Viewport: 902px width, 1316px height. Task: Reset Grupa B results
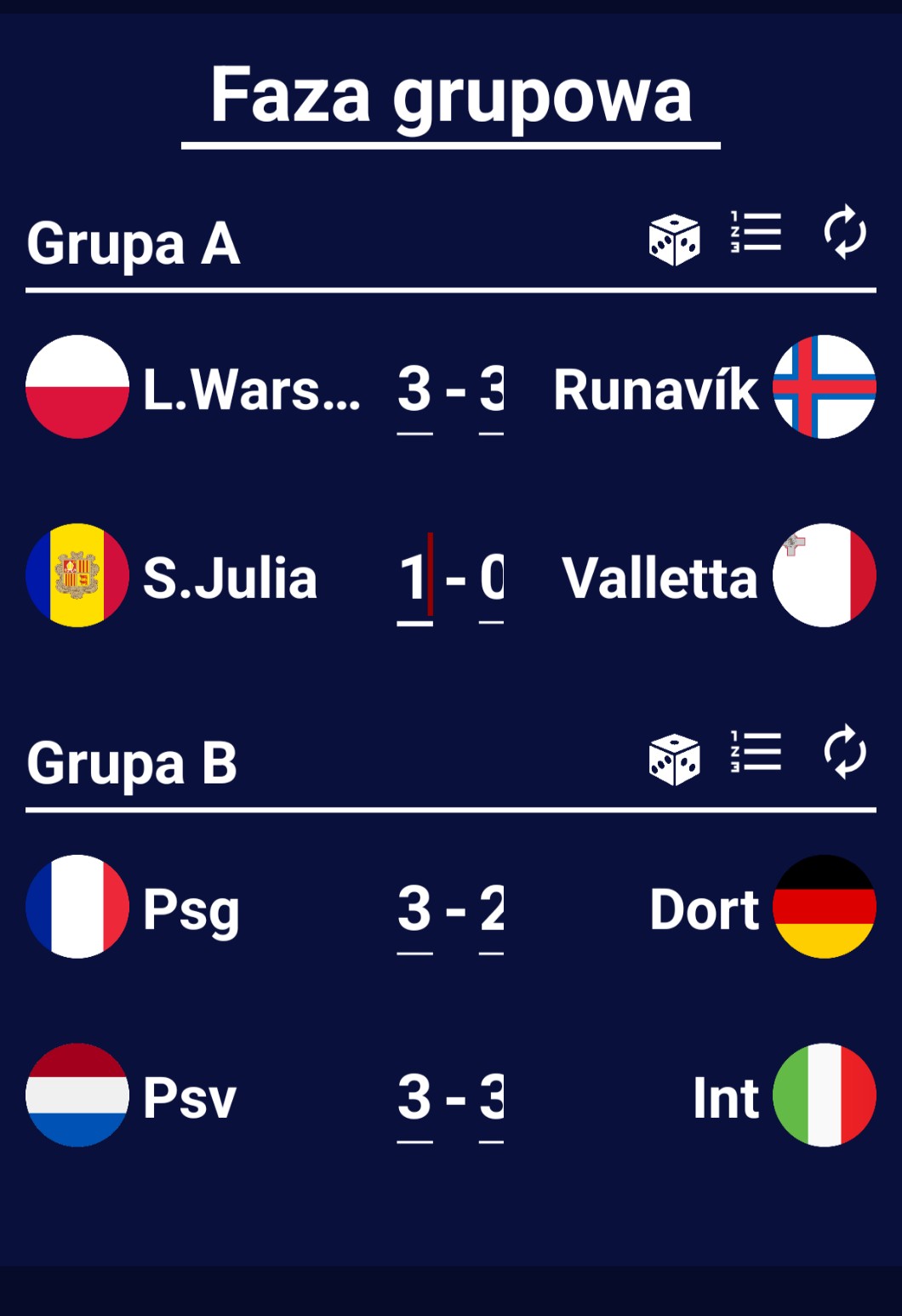coord(845,751)
